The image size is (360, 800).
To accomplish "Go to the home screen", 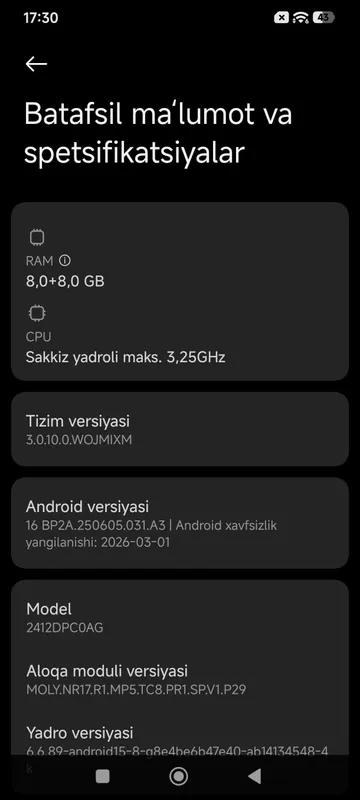I will (x=178, y=776).
